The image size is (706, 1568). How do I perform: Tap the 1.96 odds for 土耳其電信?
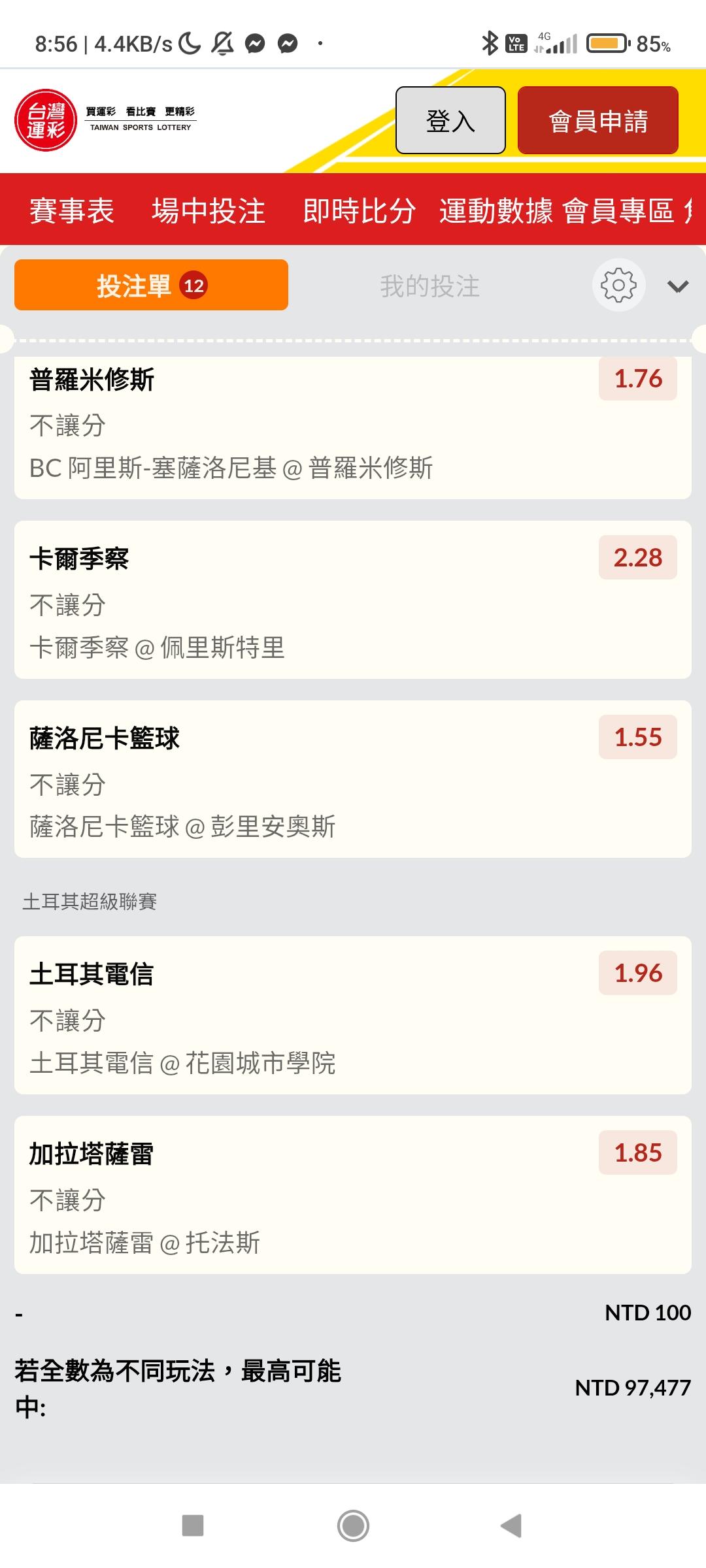pos(637,973)
